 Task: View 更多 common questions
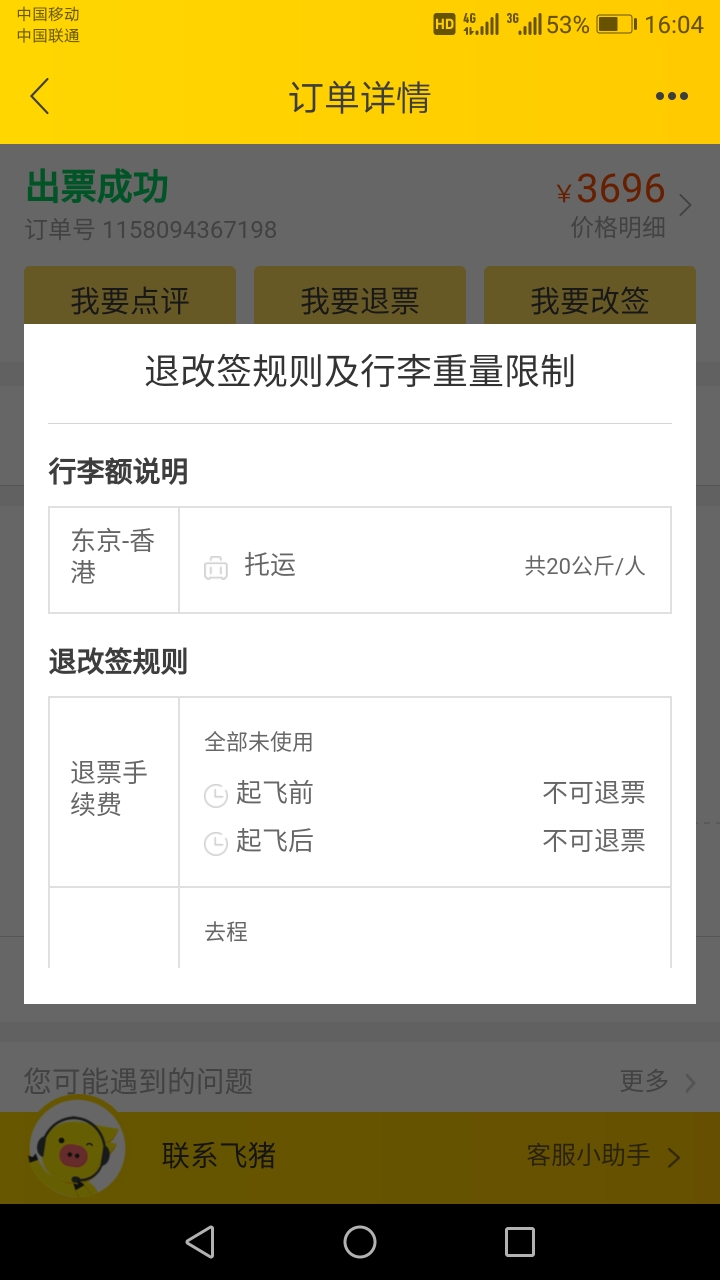point(657,1081)
